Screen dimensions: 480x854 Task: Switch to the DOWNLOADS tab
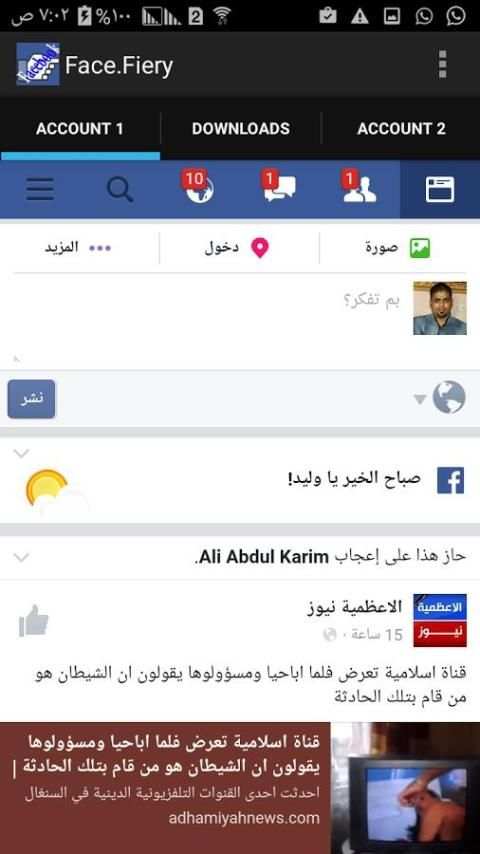pos(241,129)
